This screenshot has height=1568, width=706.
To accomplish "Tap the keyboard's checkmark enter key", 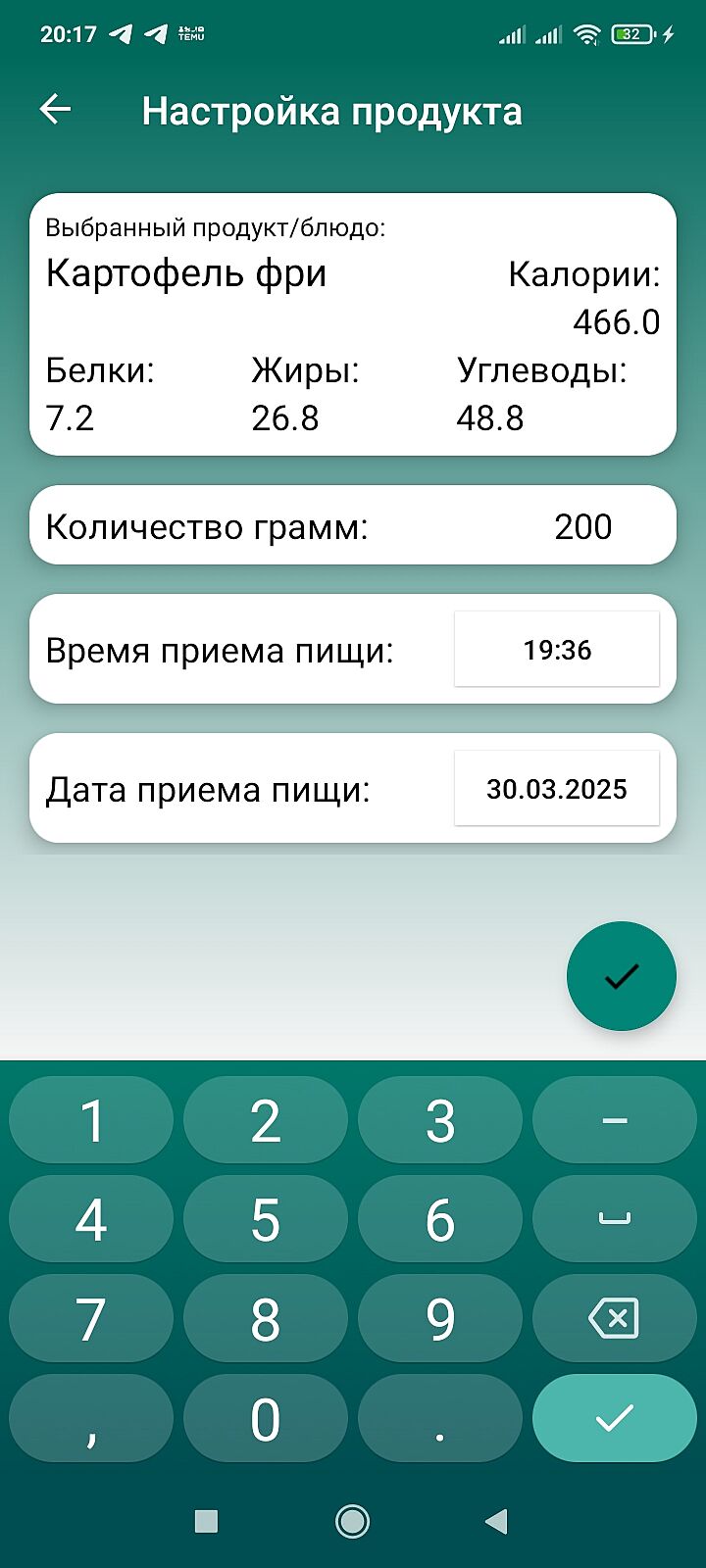I will pos(614,1418).
